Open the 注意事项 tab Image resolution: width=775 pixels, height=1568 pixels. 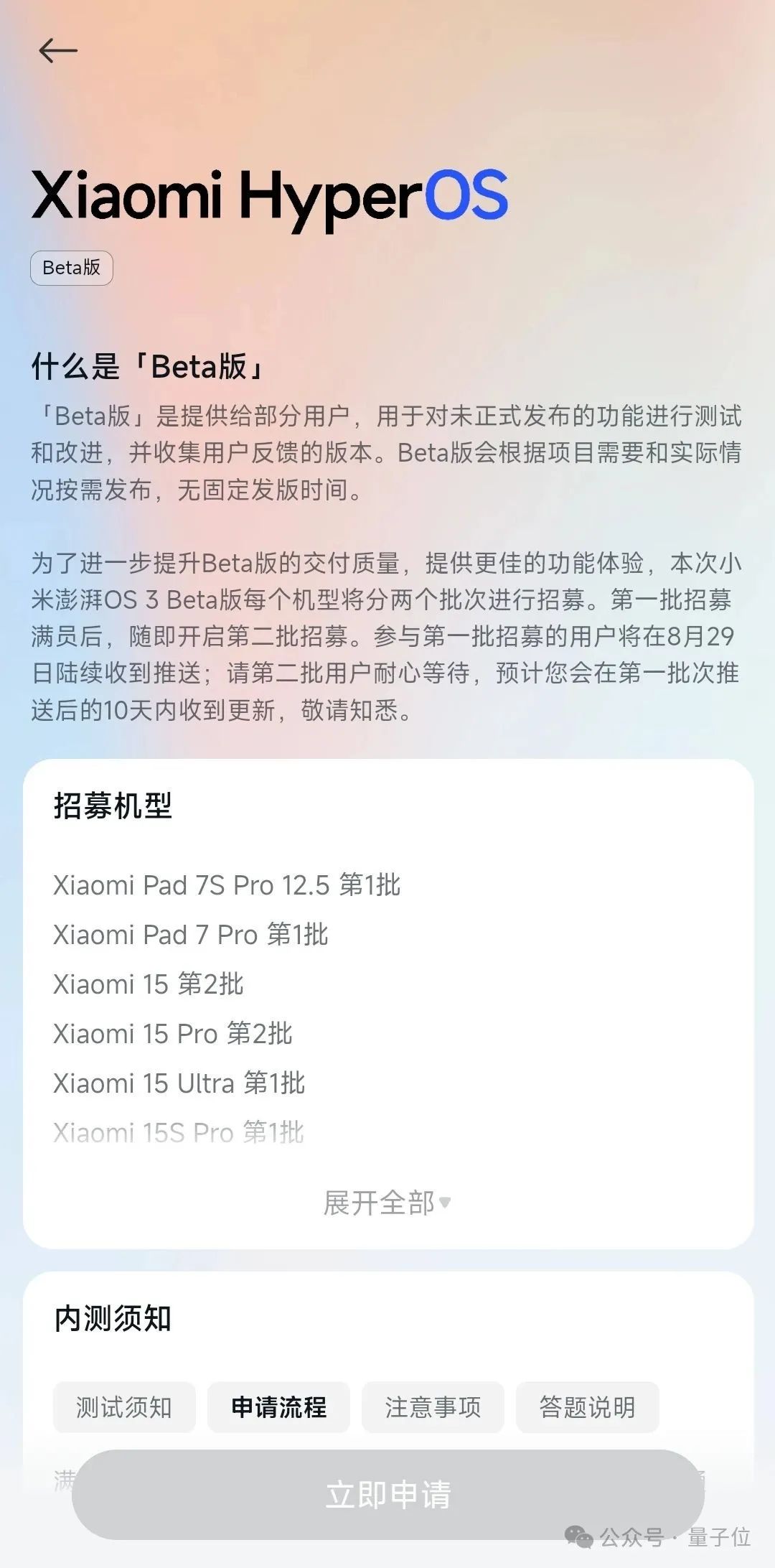click(433, 1407)
